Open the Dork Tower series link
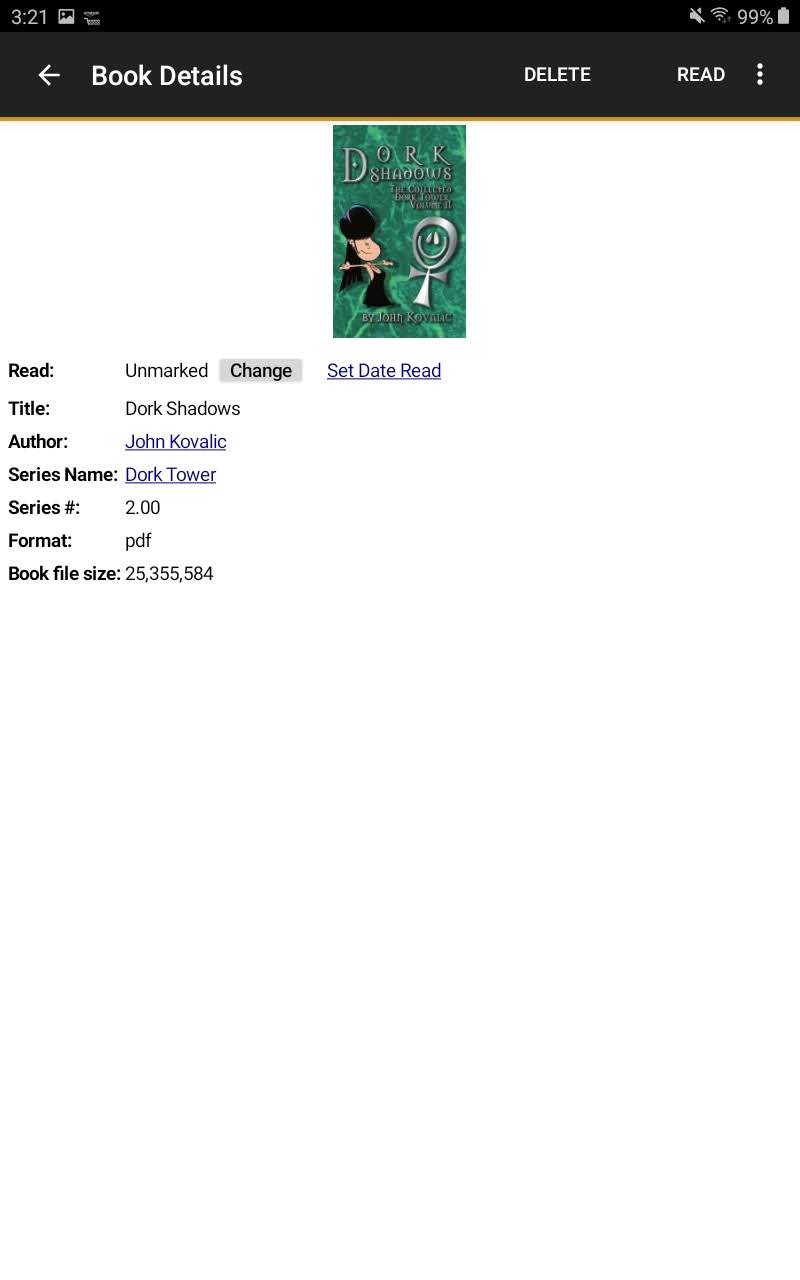800x1280 pixels. (170, 475)
